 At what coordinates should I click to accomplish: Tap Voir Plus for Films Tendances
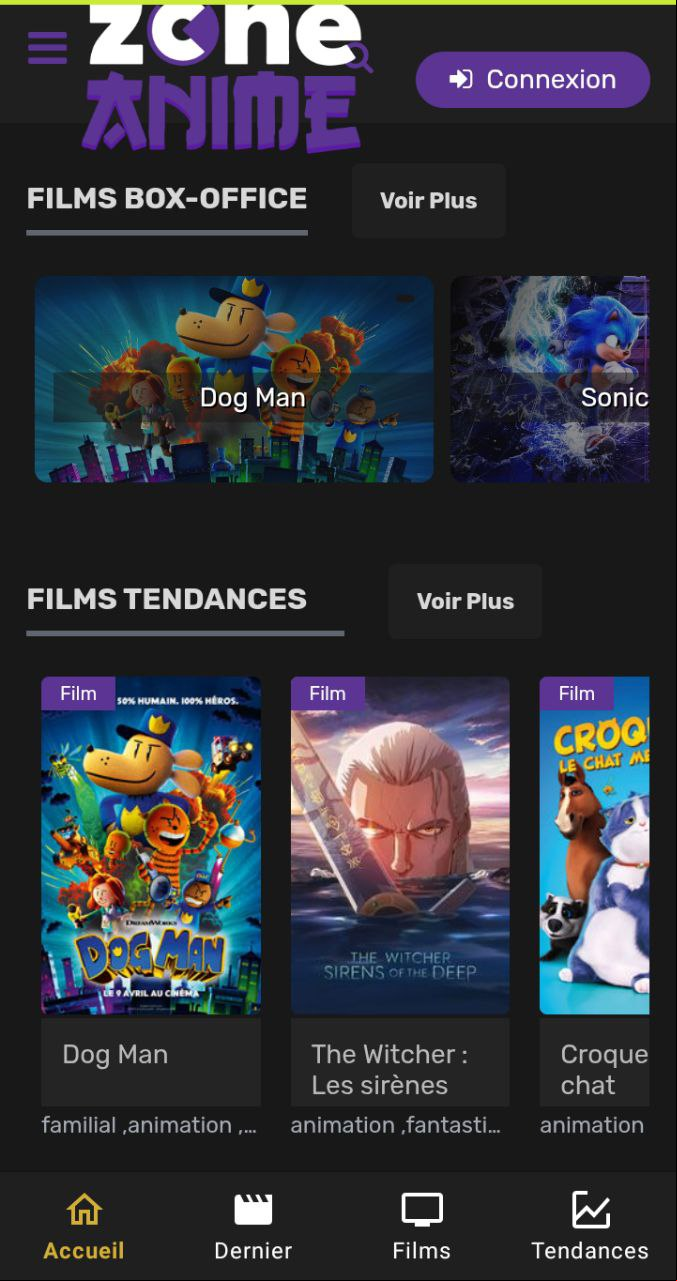point(465,601)
